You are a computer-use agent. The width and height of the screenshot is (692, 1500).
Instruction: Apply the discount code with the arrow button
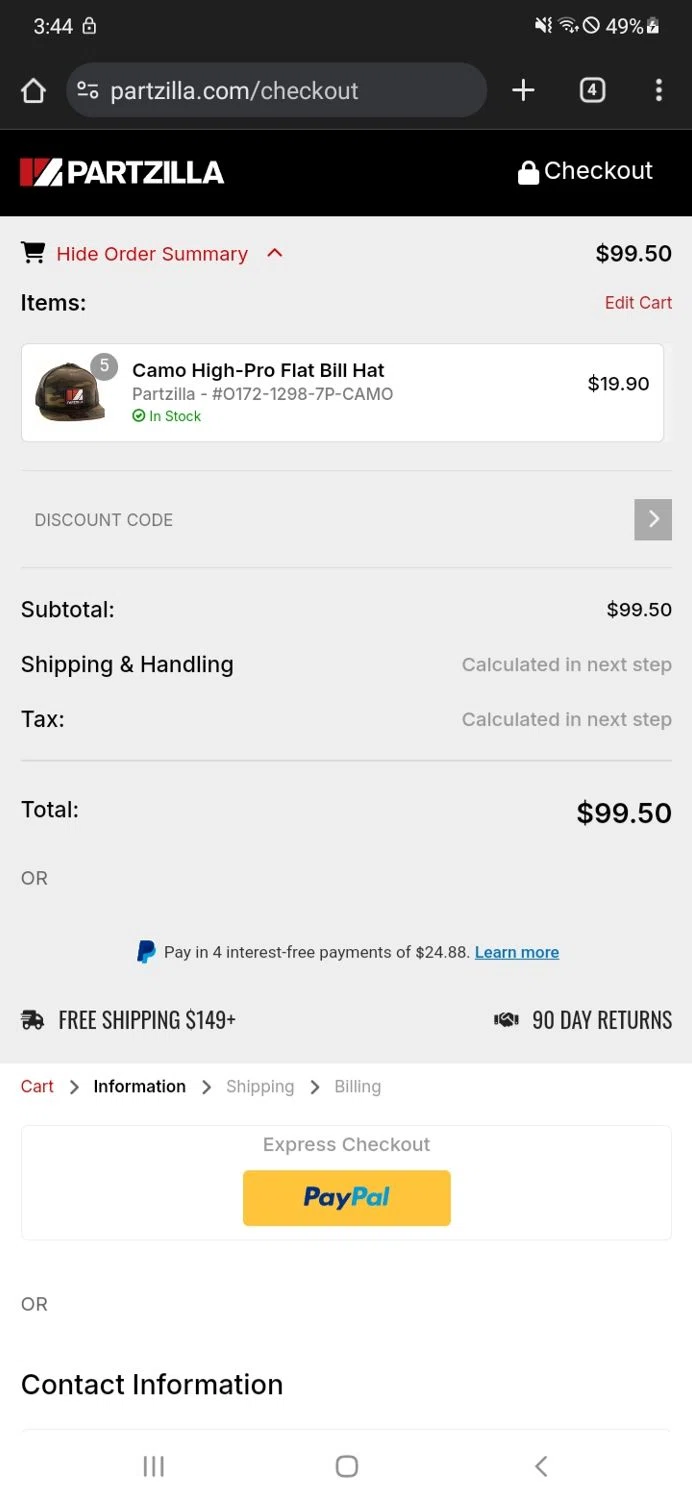653,519
